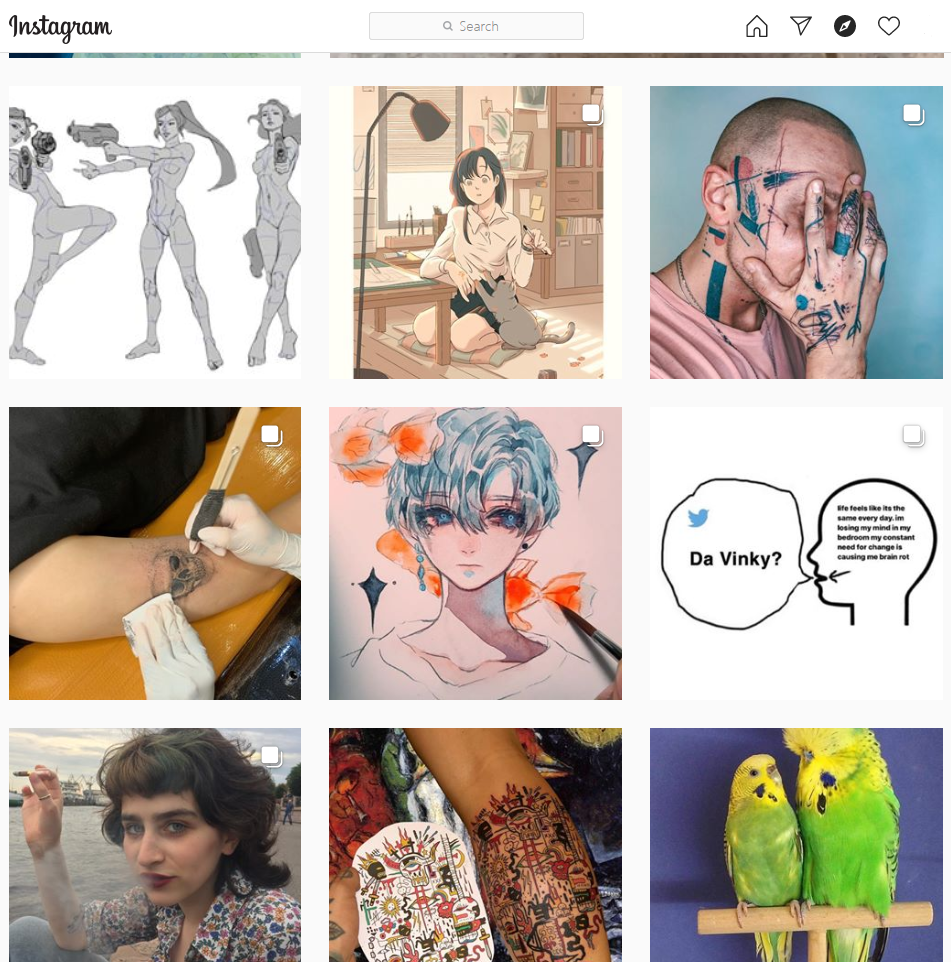Open the activity heart icon
The width and height of the screenshot is (951, 962).
(x=889, y=26)
